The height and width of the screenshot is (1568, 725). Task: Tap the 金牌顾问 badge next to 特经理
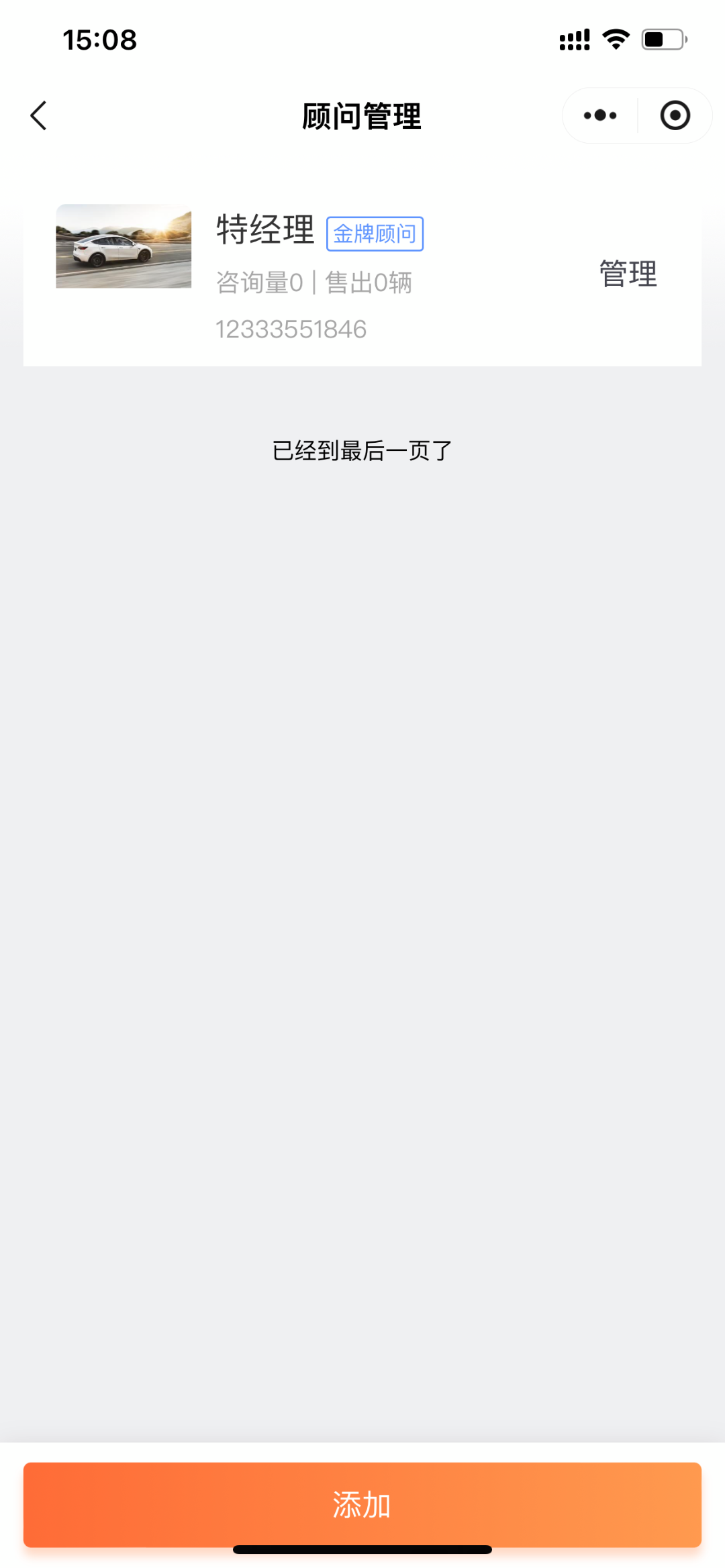pos(376,234)
